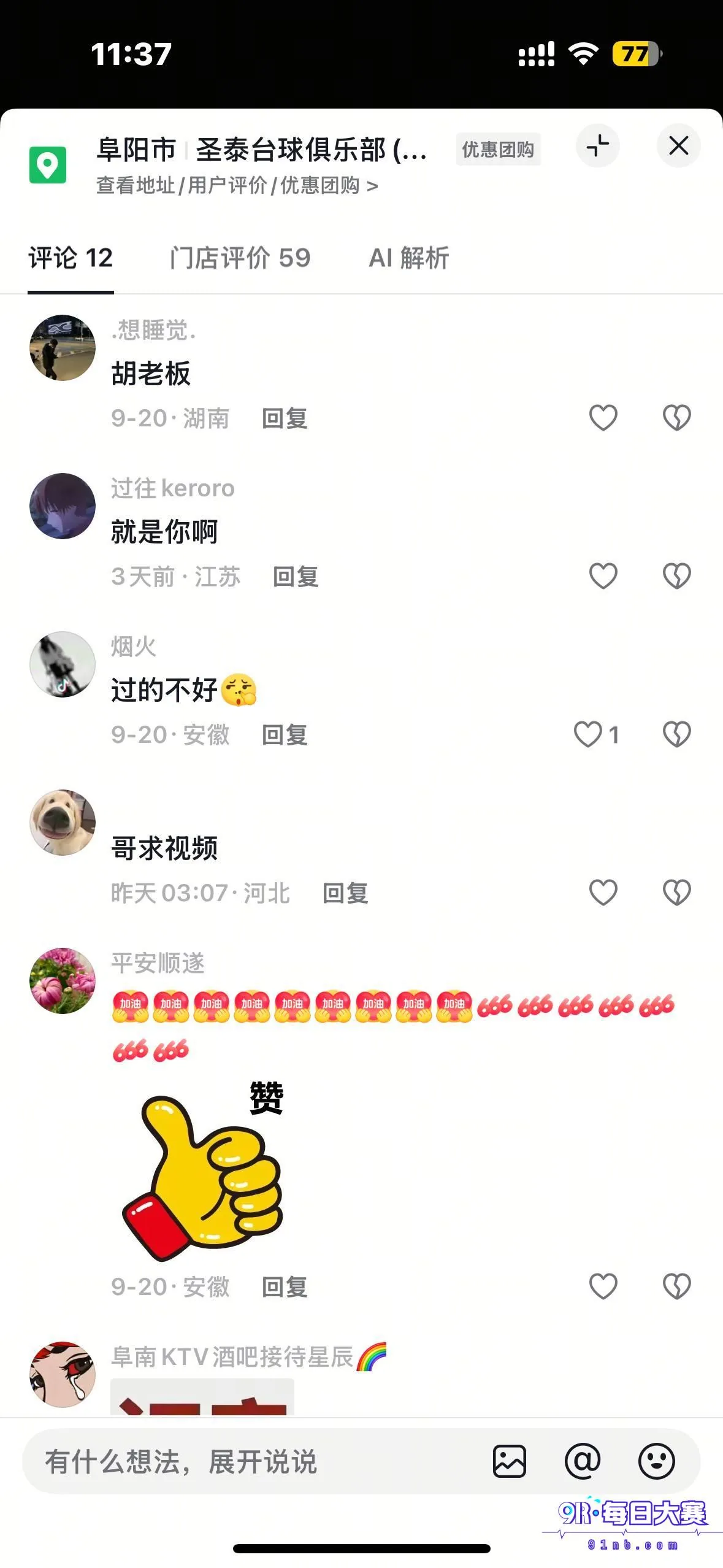Select the 评论 12 tab
The height and width of the screenshot is (1568, 723).
pyautogui.click(x=71, y=258)
